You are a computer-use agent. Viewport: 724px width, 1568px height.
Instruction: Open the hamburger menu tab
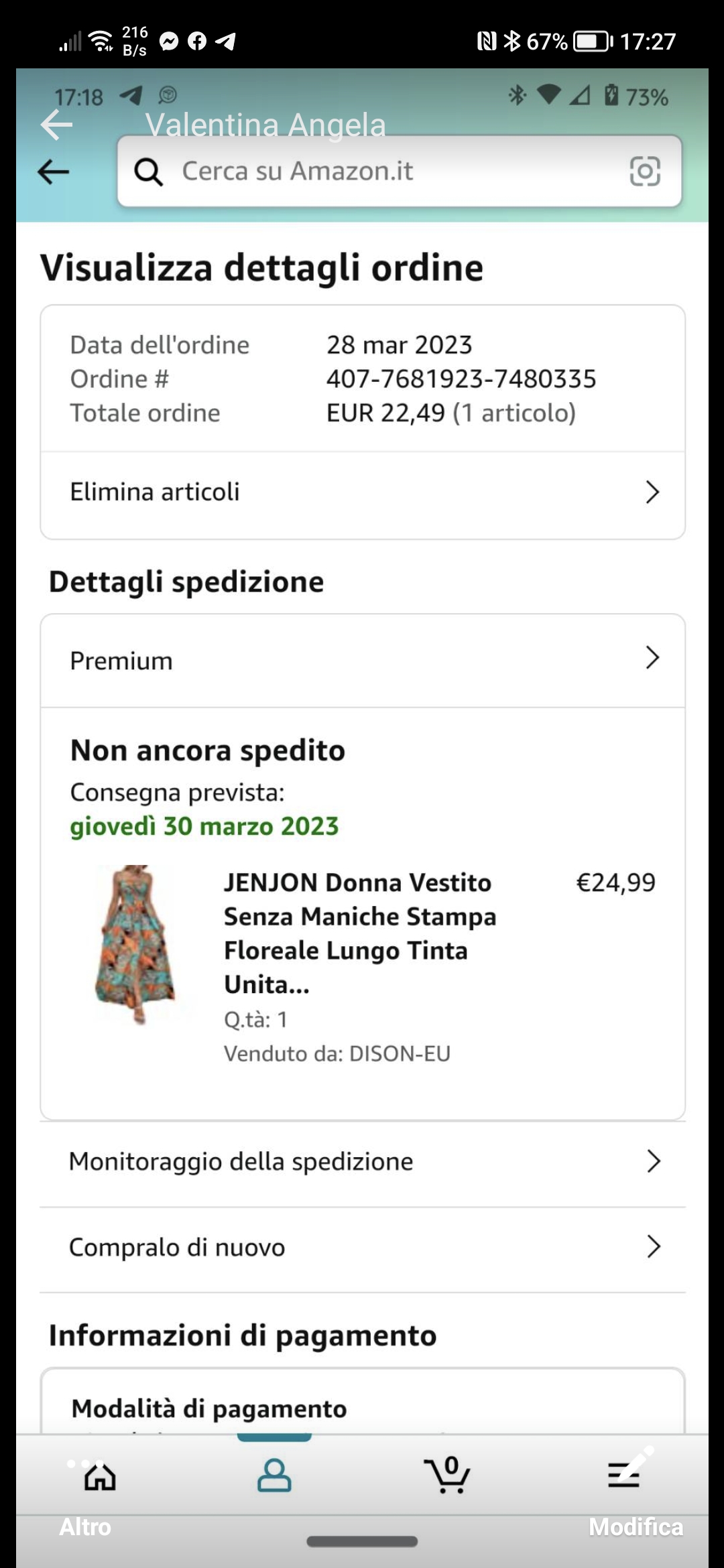coord(623,1476)
